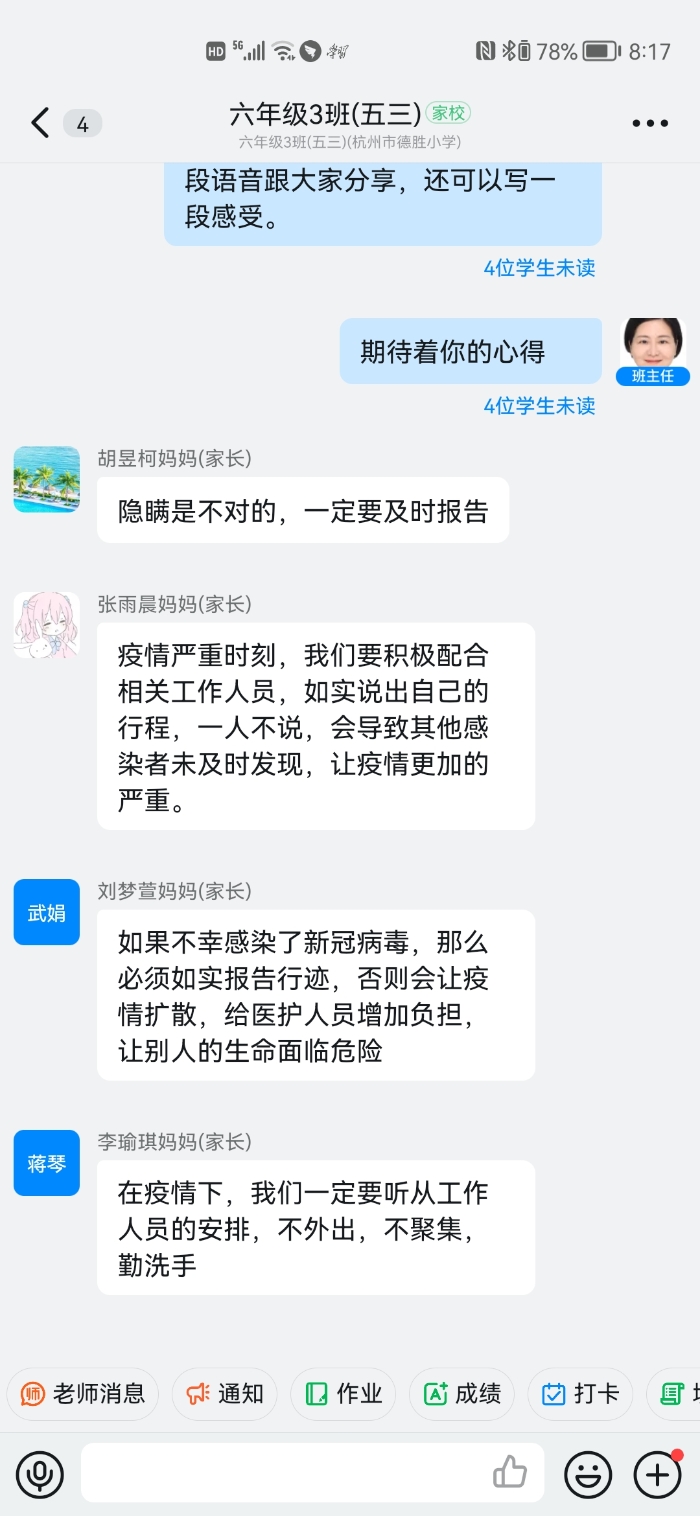
Task: Open the three-dot overflow menu
Action: 649,123
